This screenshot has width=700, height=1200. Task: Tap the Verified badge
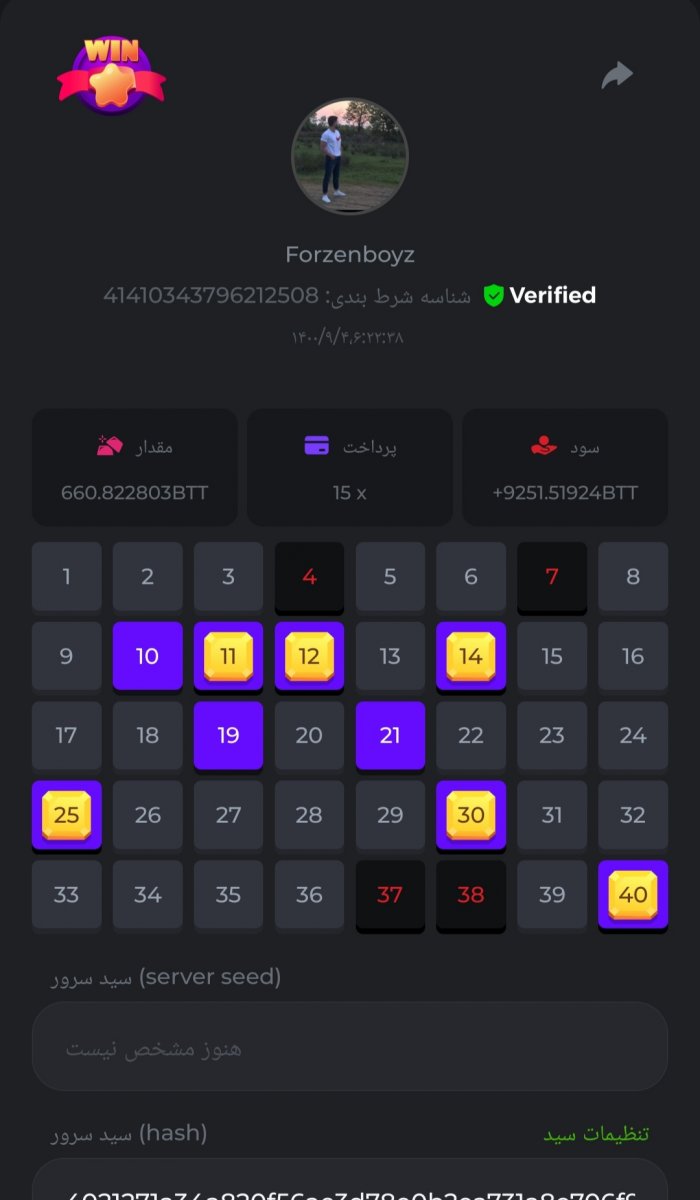[540, 295]
